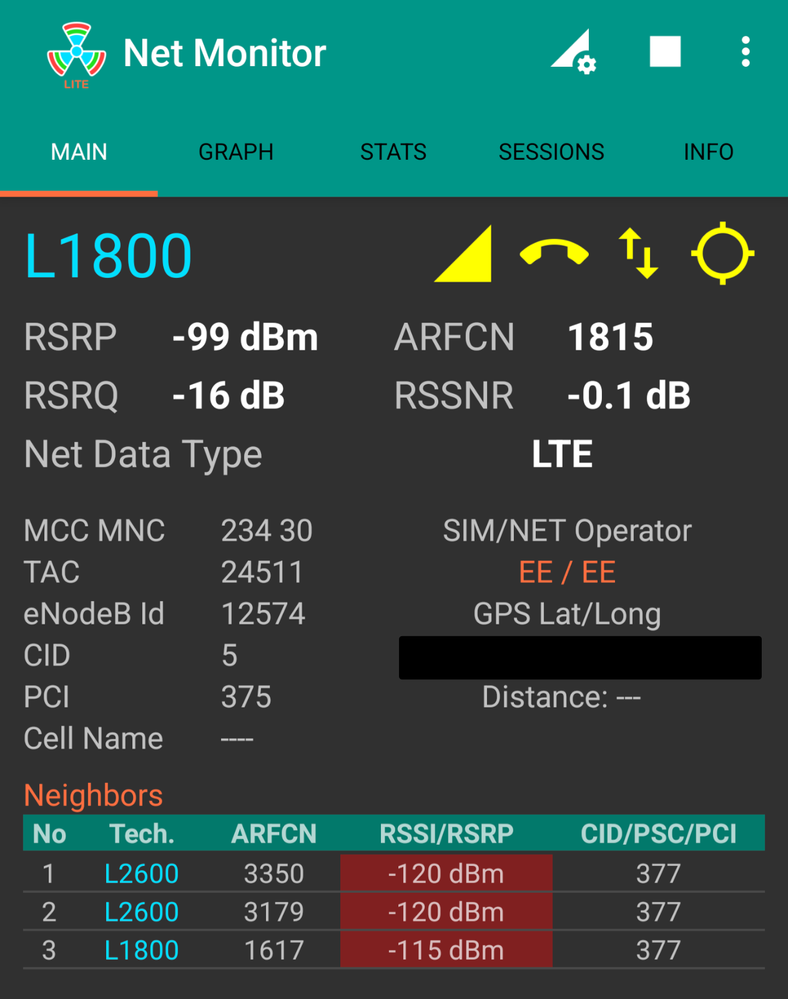The image size is (788, 999).
Task: Open the Sessions tab
Action: tap(551, 152)
